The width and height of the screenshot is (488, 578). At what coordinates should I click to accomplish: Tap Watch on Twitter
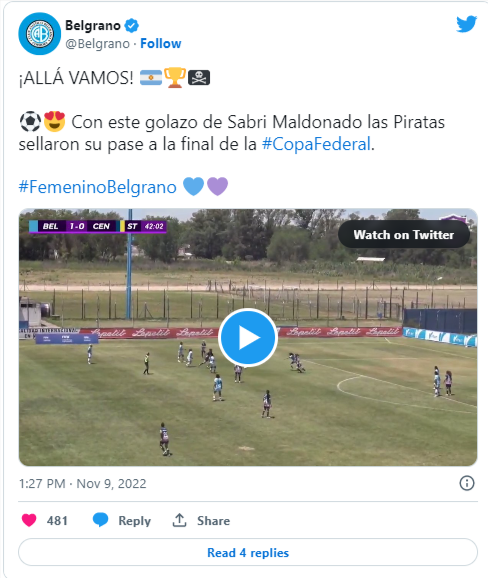pos(404,234)
